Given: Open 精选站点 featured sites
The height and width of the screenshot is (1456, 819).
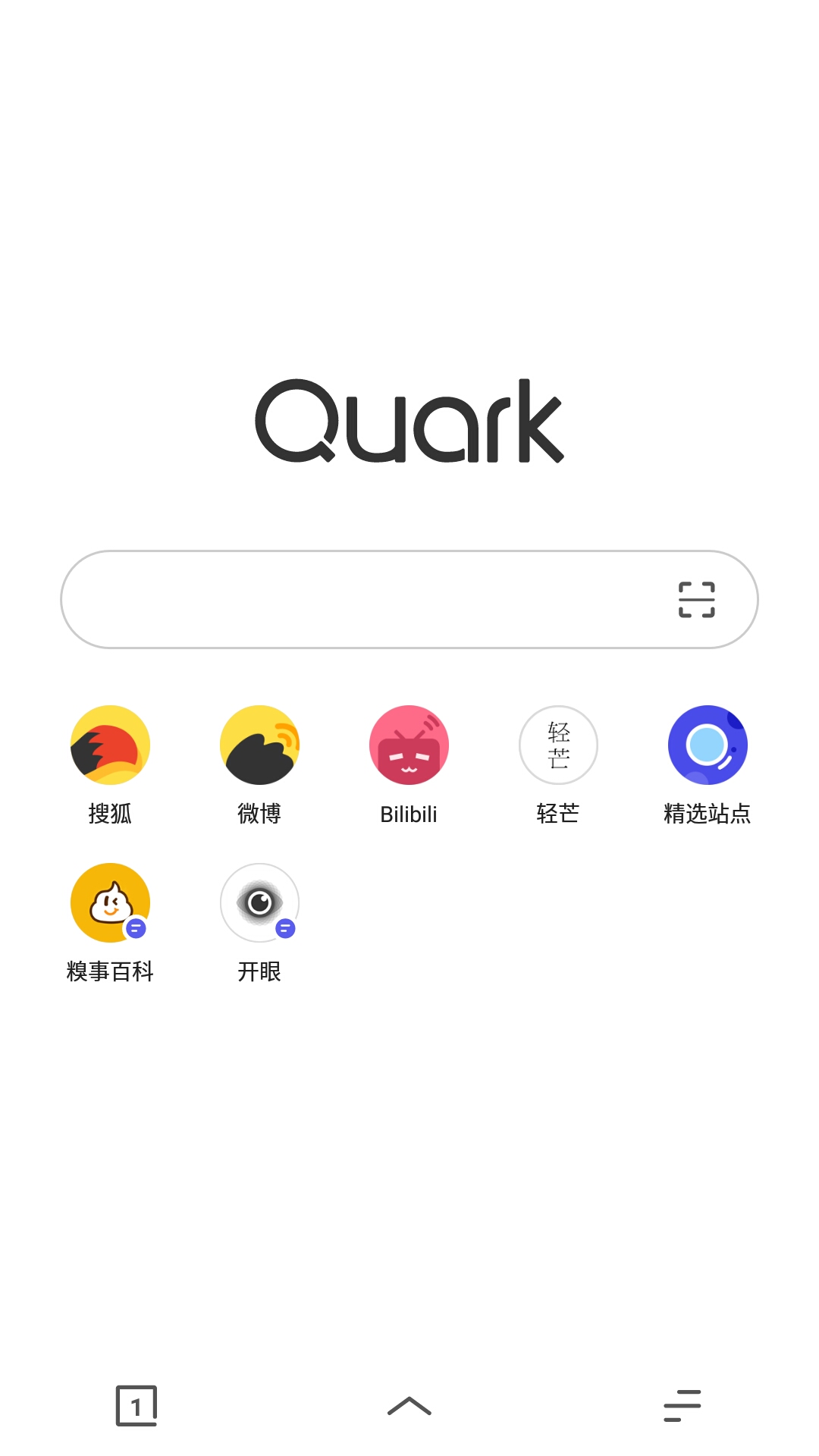Looking at the screenshot, I should coord(708,745).
